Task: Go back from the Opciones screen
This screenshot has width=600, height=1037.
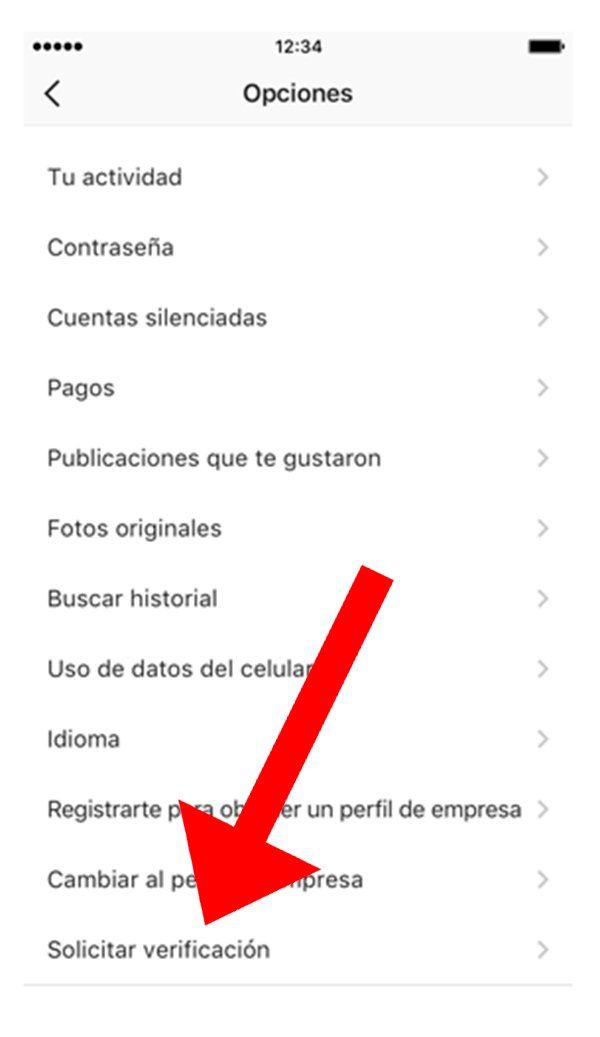Action: click(53, 94)
